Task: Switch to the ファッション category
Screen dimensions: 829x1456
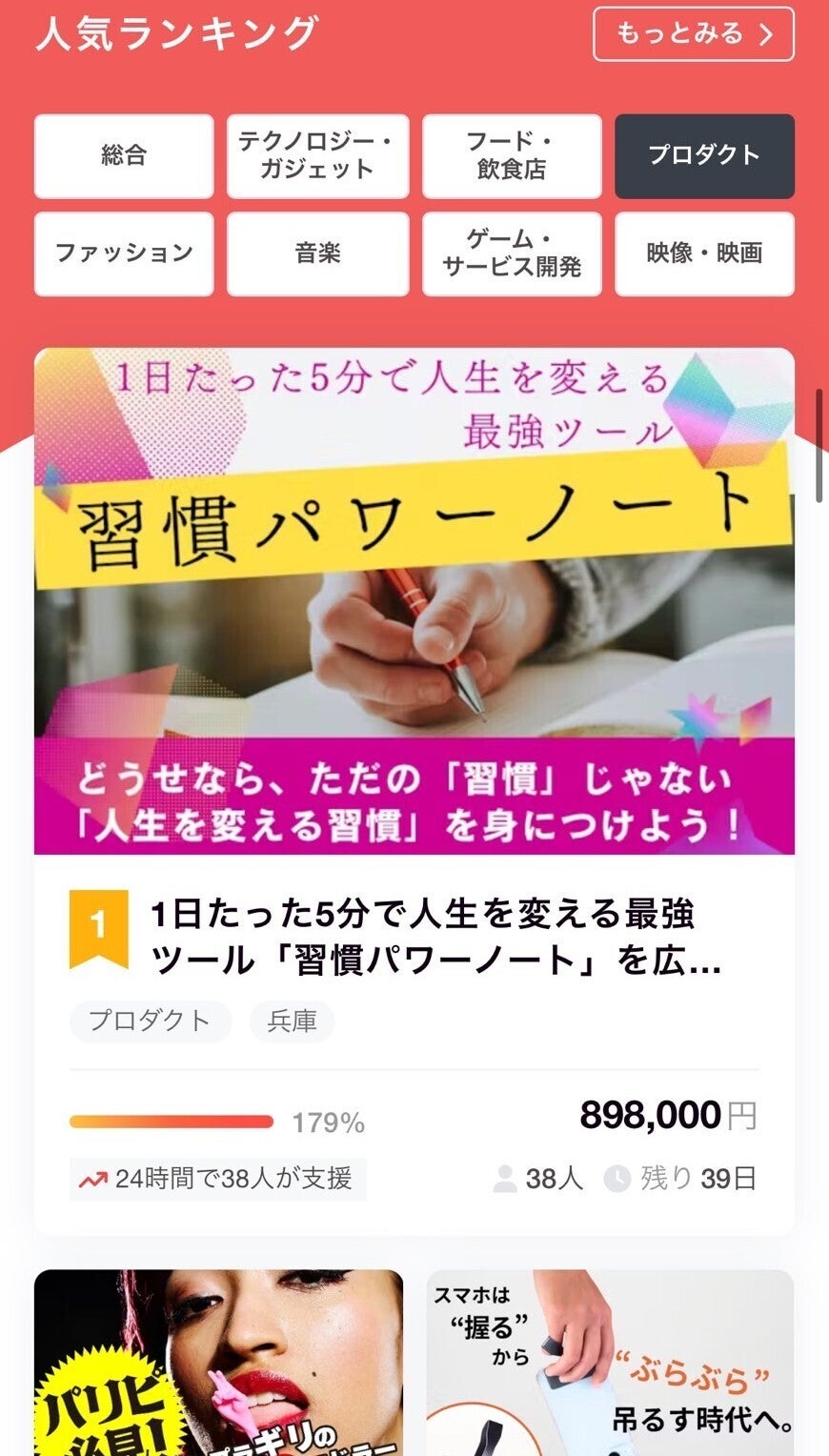Action: click(124, 253)
